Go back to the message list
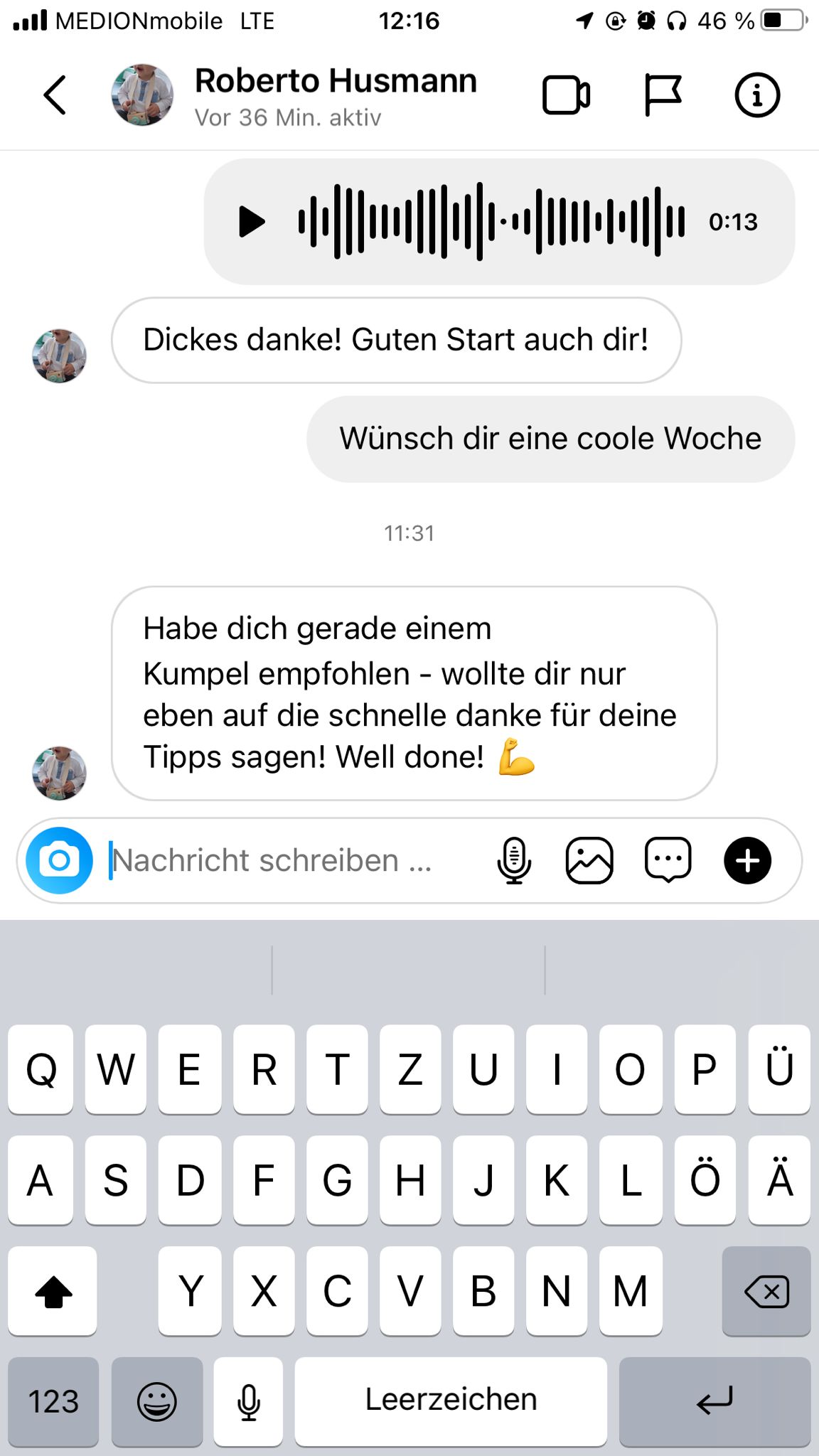 coord(55,95)
